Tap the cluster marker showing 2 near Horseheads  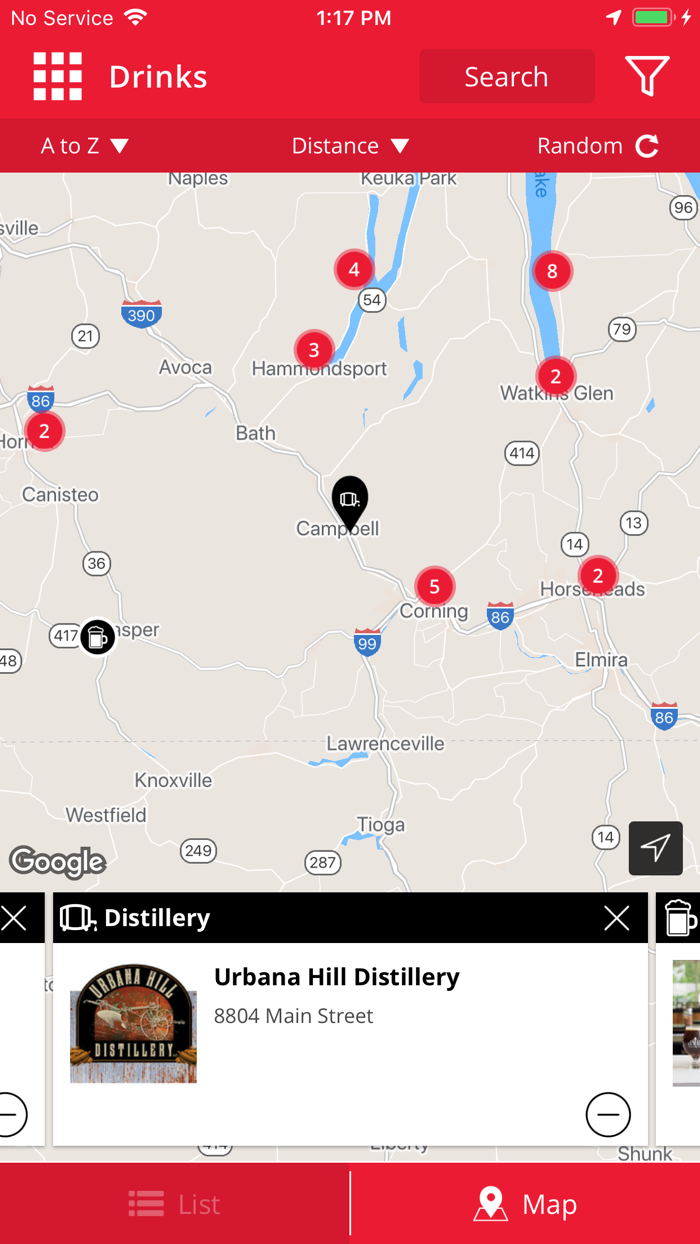pyautogui.click(x=598, y=576)
